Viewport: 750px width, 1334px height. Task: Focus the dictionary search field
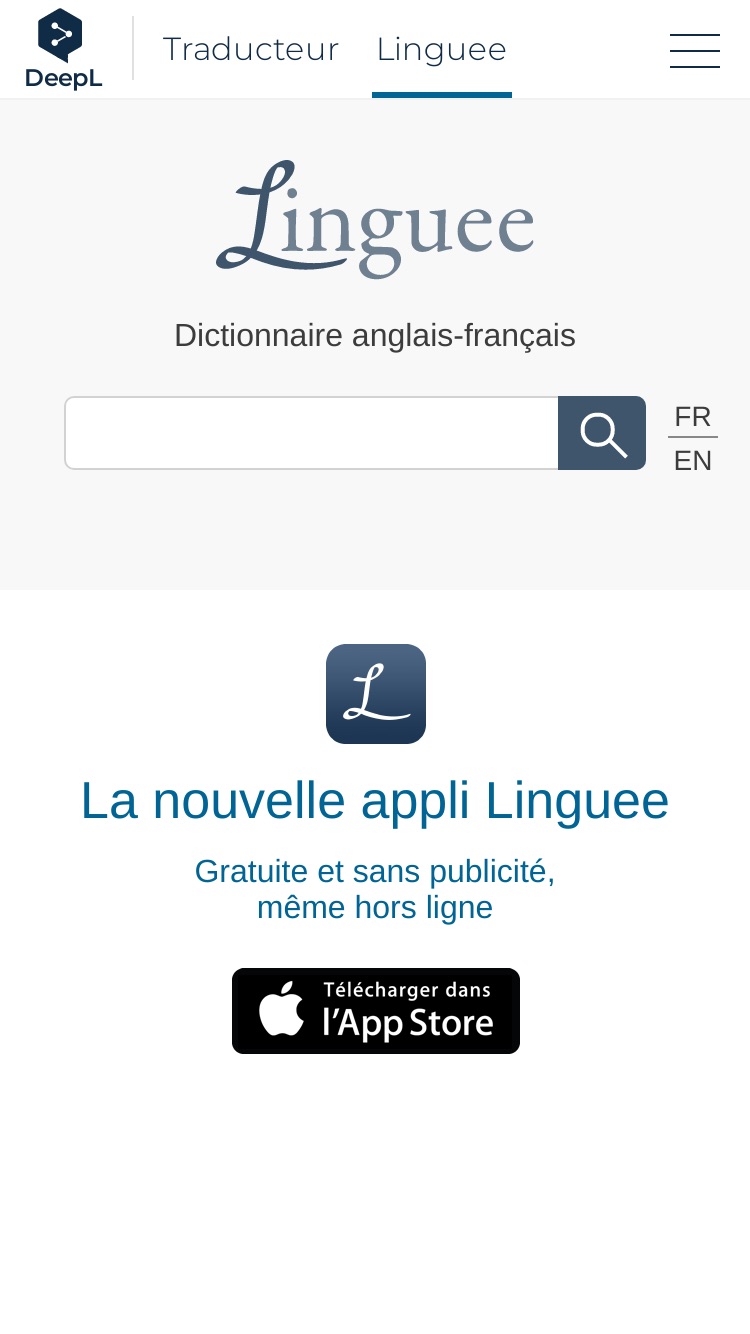point(312,433)
